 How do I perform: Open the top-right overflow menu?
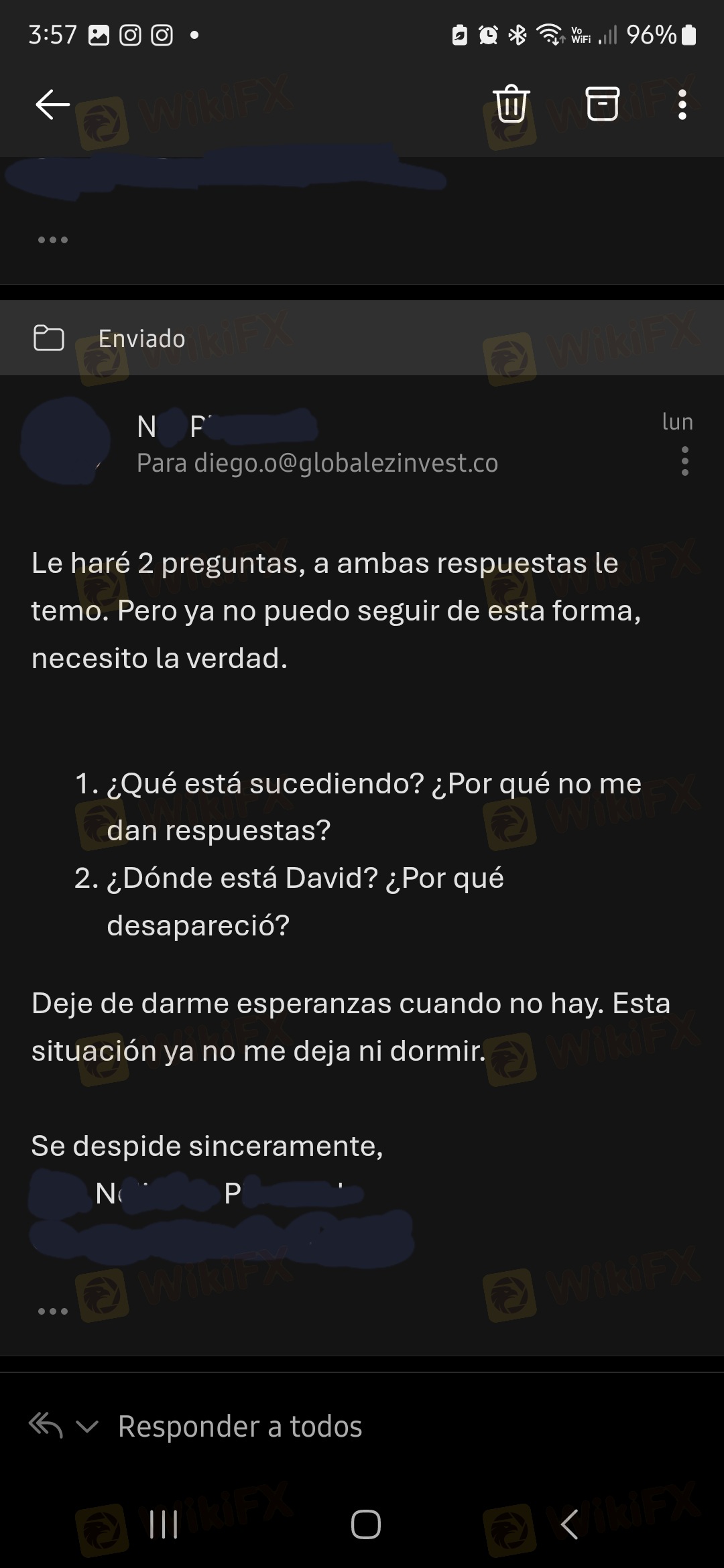[x=682, y=105]
